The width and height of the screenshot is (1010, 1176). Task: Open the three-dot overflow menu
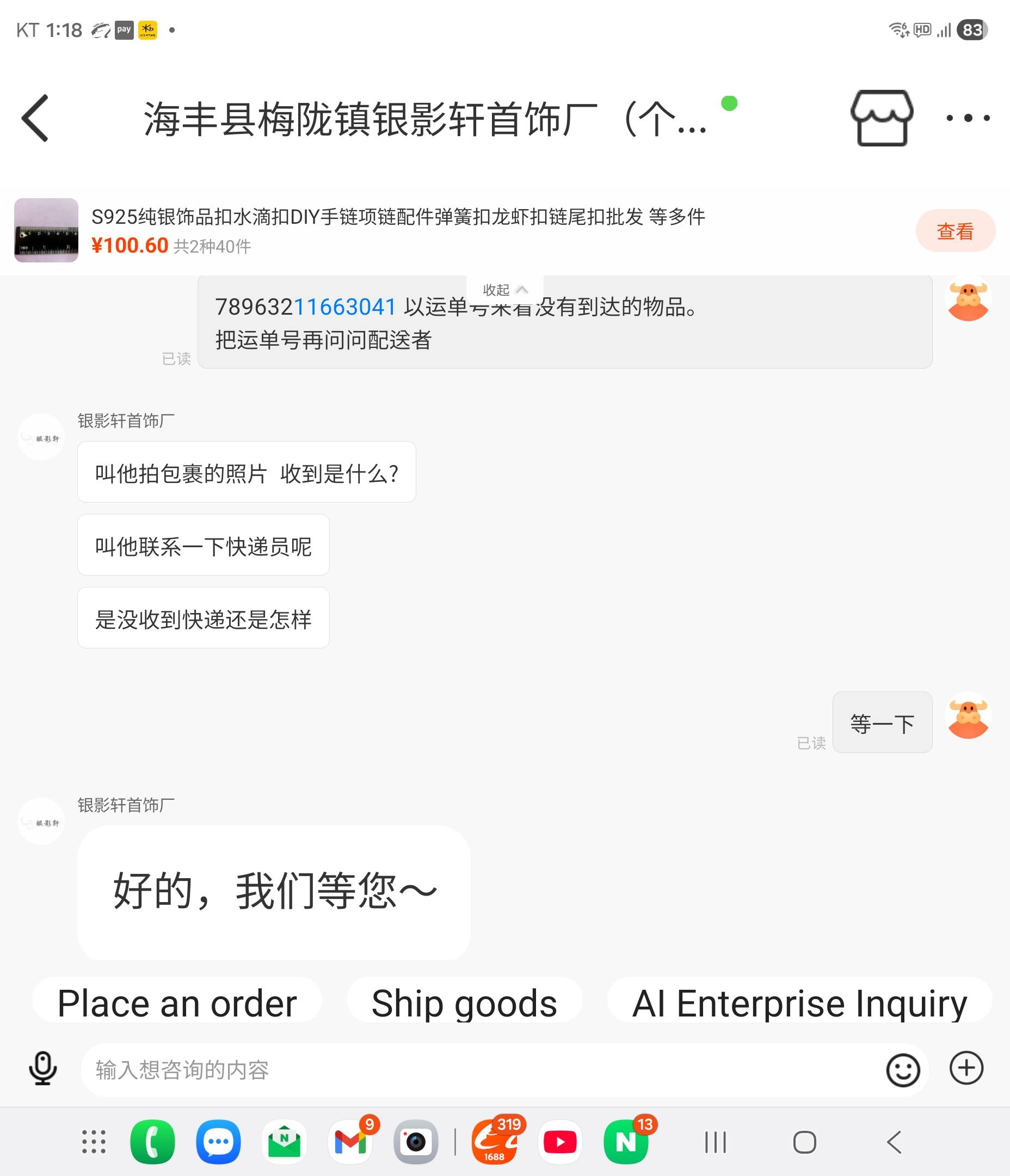pyautogui.click(x=968, y=118)
